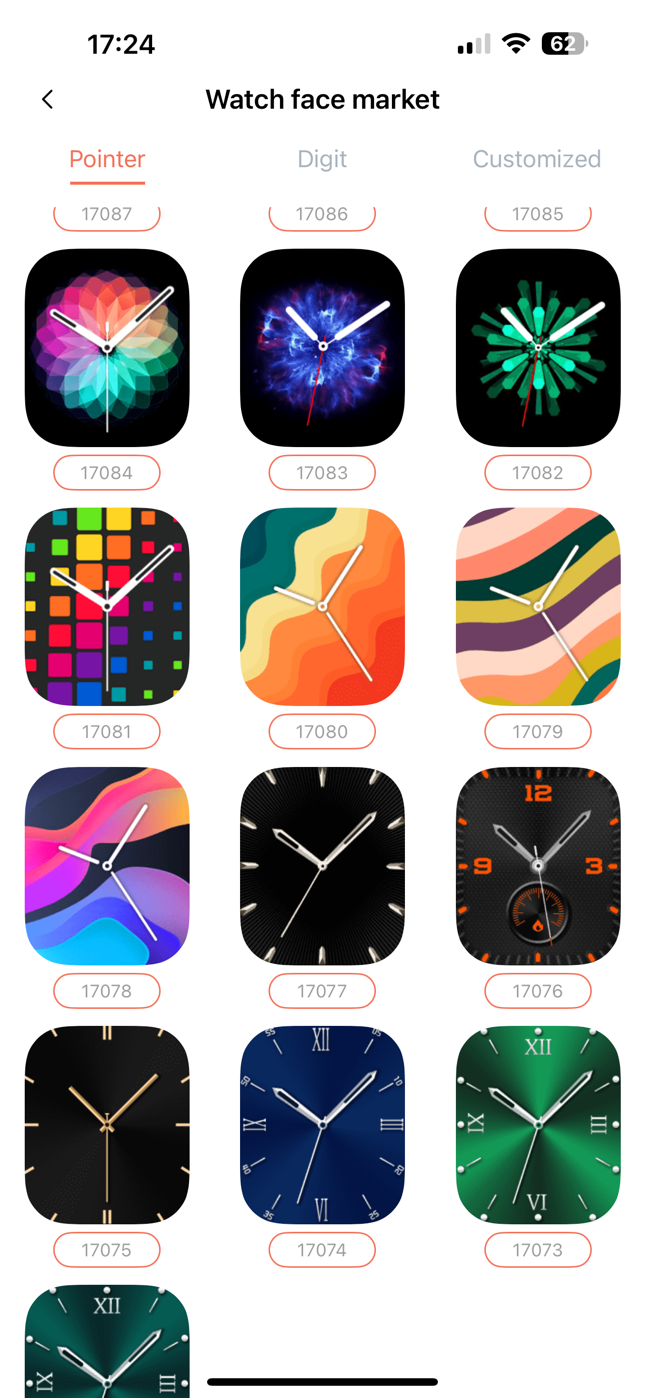Open the navy Roman numeral watch face 17074

click(x=322, y=1124)
